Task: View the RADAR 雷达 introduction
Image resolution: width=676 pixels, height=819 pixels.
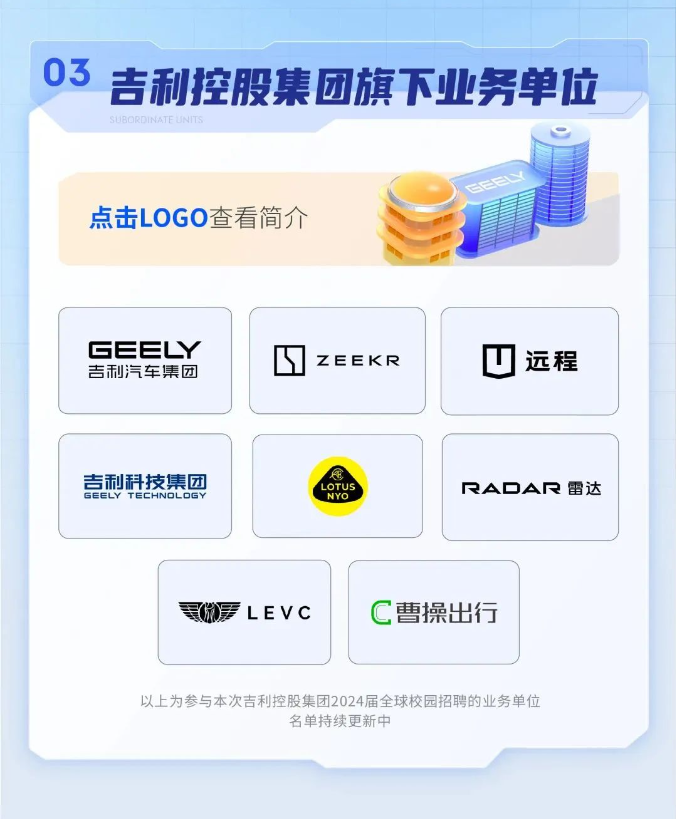Action: point(530,487)
